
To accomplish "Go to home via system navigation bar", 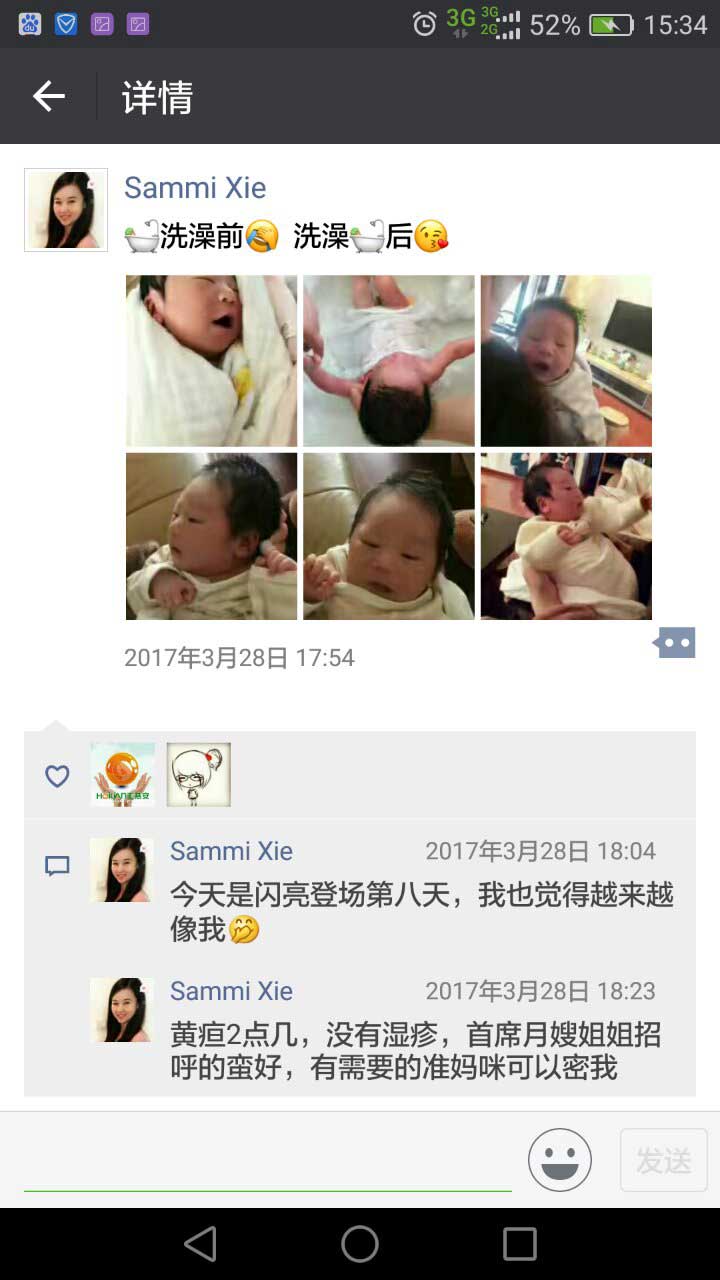I will 360,1244.
